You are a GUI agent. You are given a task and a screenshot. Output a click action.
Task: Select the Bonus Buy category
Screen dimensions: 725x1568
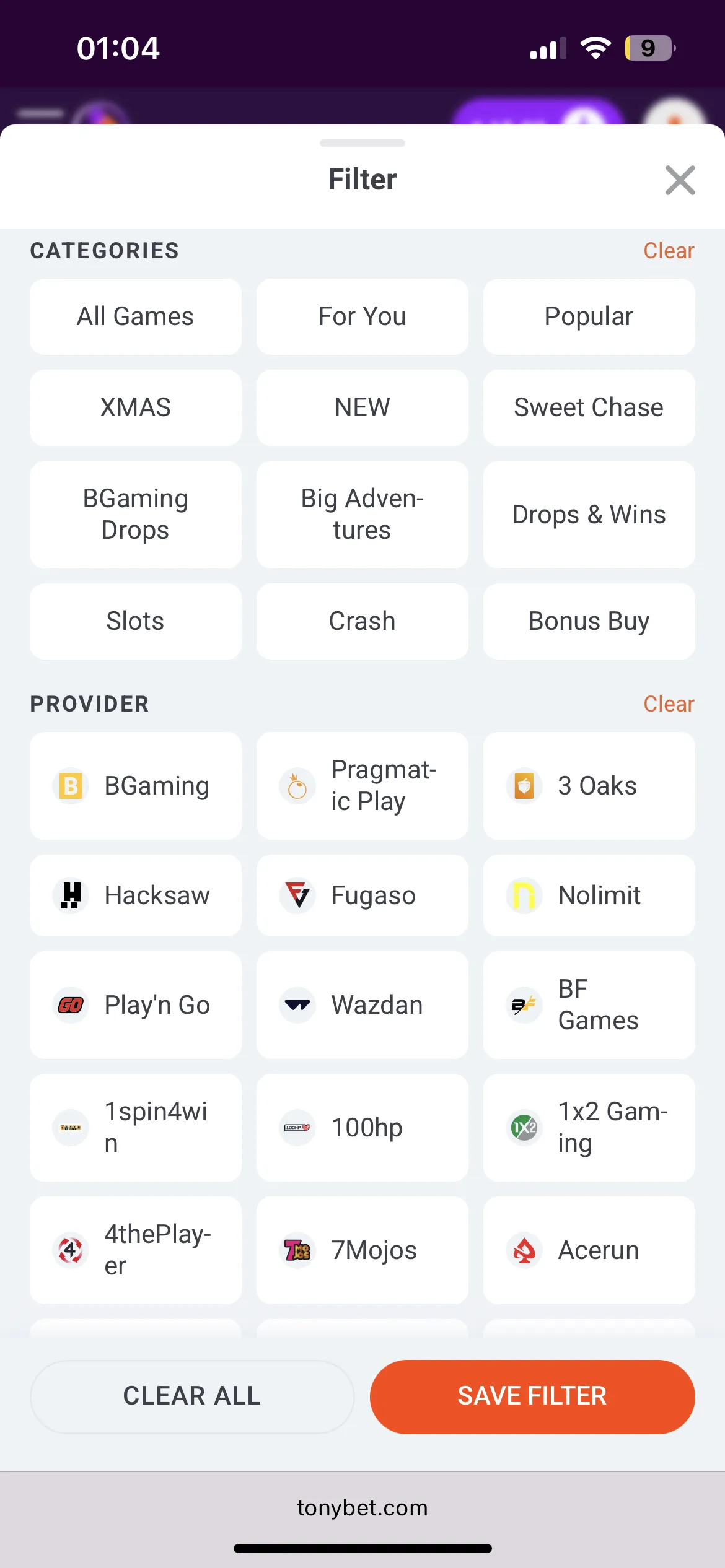click(589, 621)
